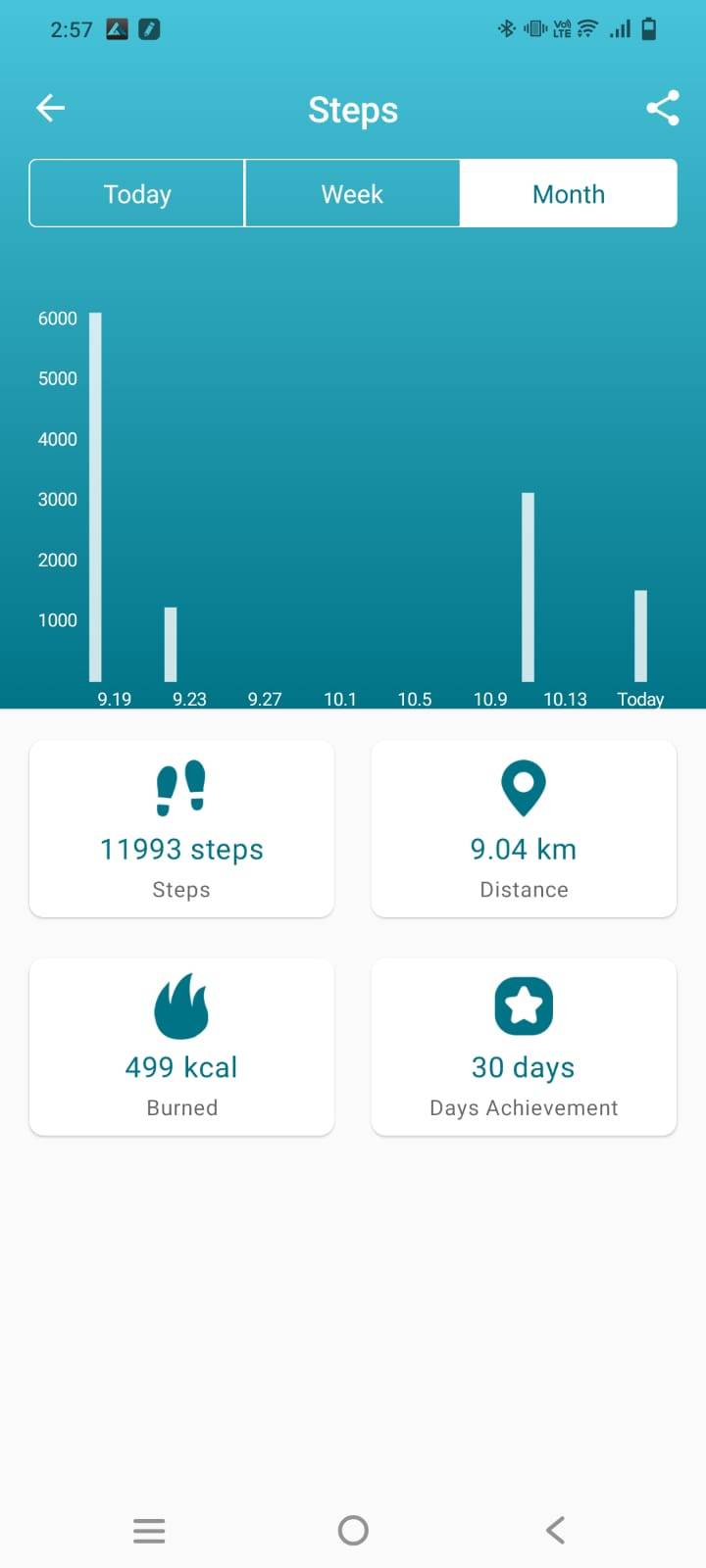The image size is (706, 1568).
Task: Switch to the Week tab
Action: pos(352,194)
